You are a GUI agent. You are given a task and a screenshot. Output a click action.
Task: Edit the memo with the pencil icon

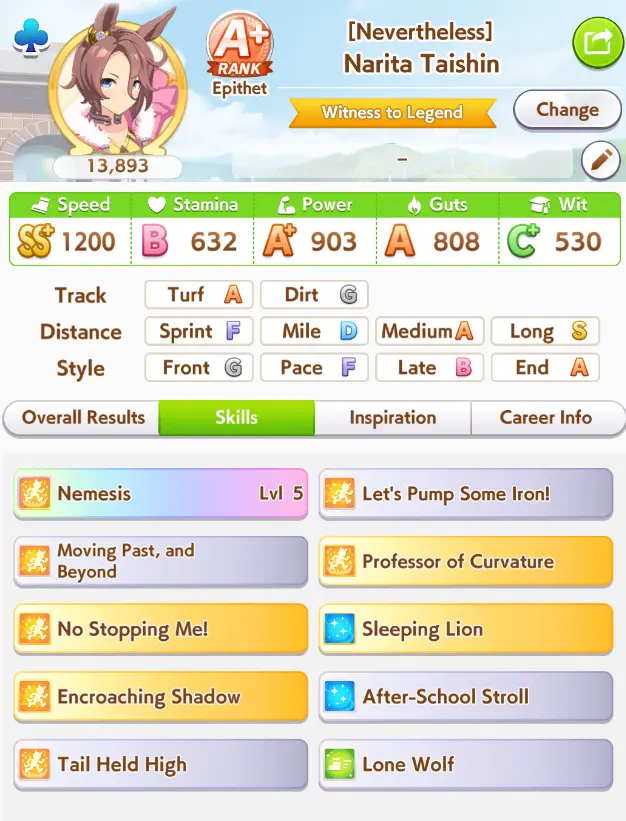tap(600, 160)
